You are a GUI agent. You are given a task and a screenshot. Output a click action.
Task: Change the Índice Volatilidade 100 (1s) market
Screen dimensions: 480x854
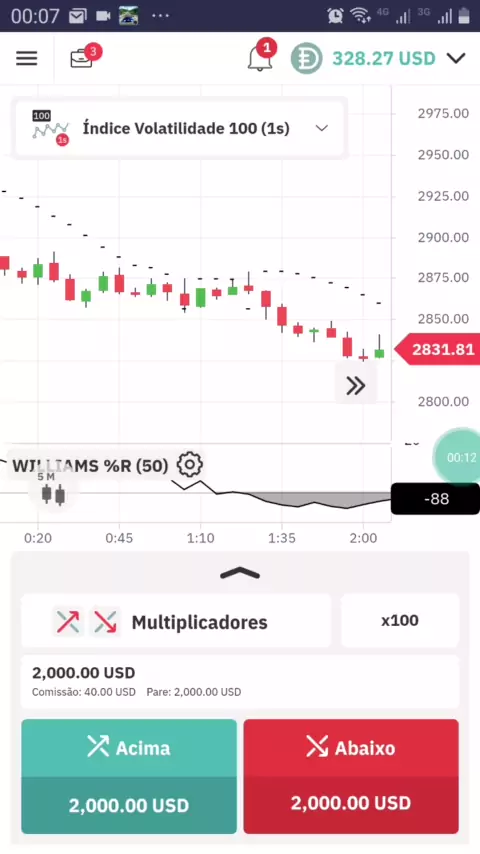click(x=180, y=129)
